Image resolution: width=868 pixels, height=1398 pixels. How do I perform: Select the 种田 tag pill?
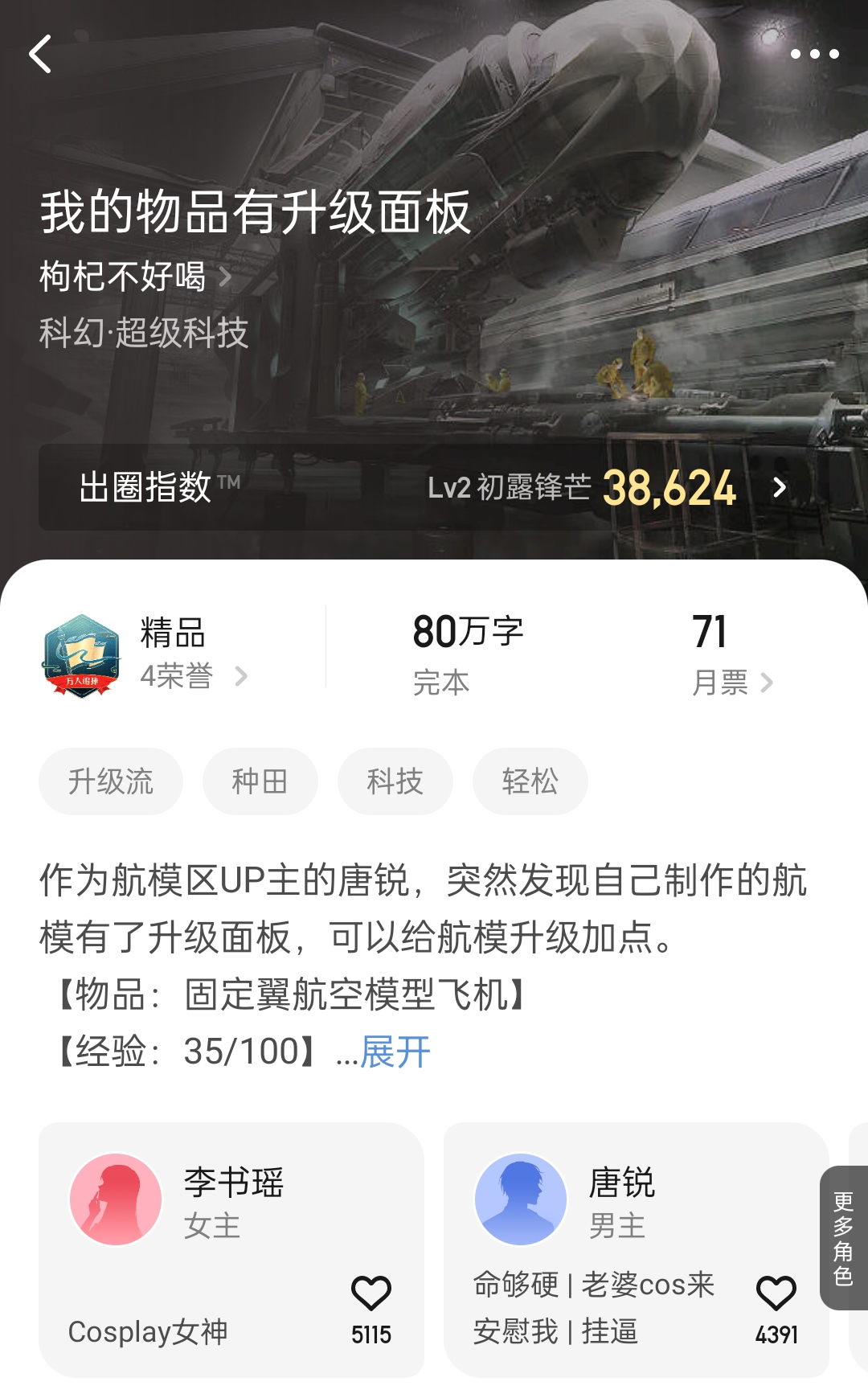pos(259,781)
